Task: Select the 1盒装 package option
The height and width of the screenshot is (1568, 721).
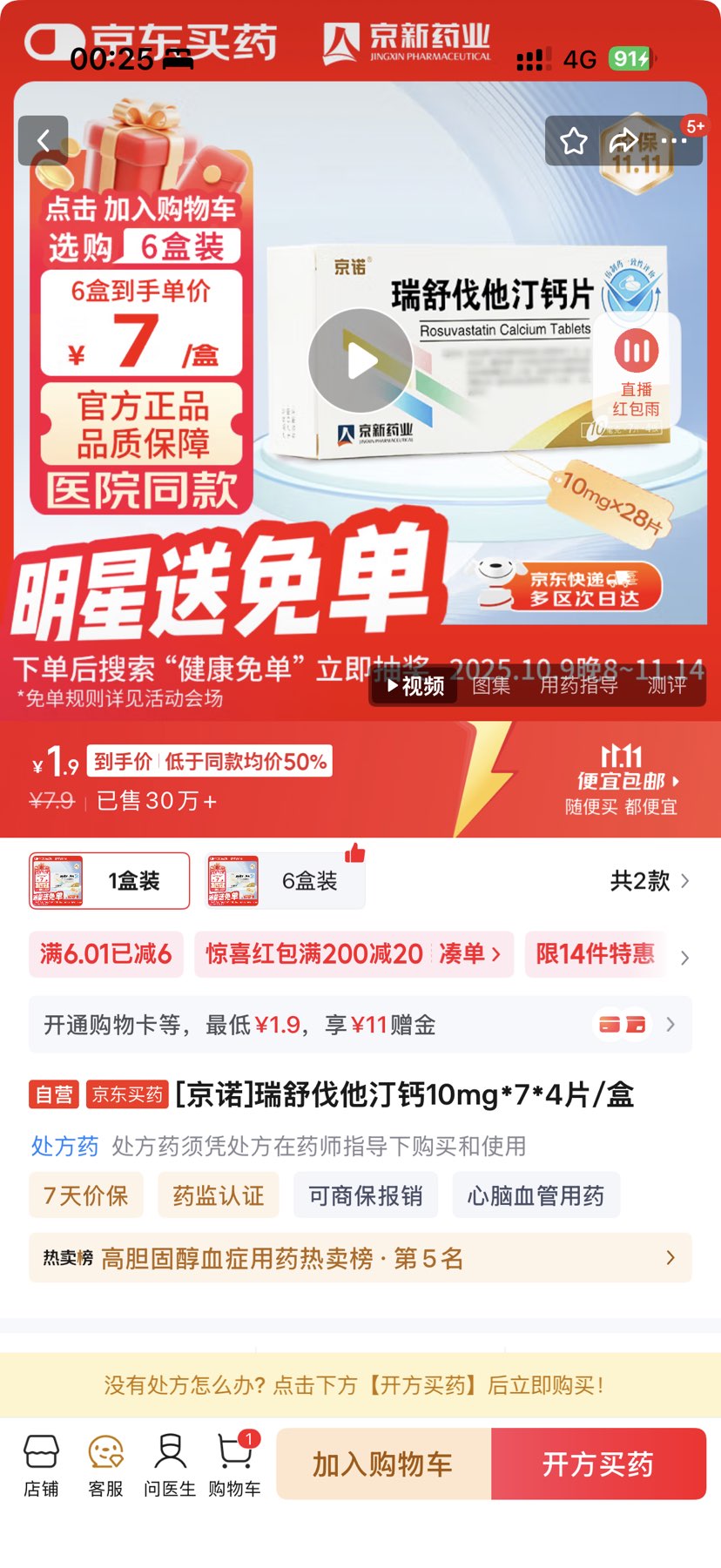Action: point(108,880)
